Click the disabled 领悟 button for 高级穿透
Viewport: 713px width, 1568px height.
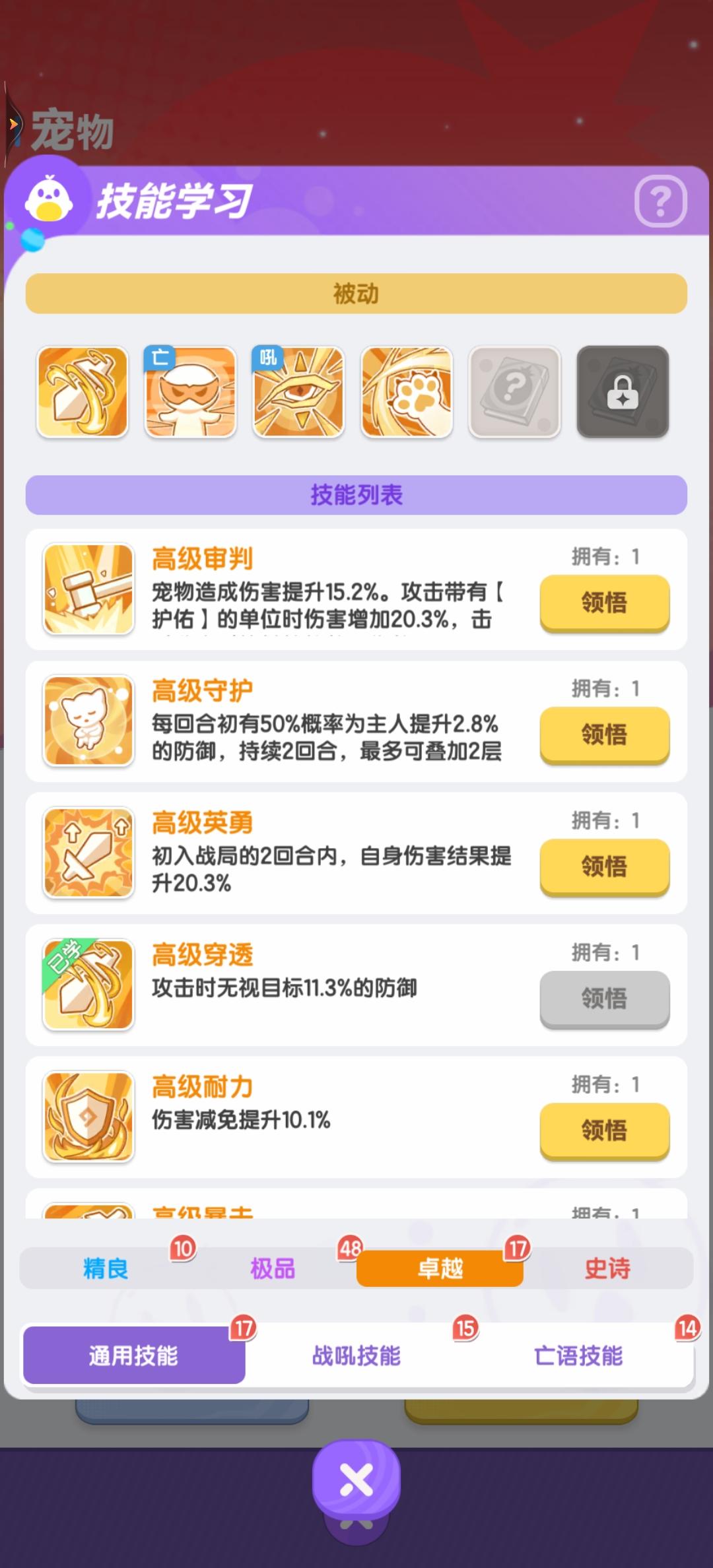pos(604,999)
